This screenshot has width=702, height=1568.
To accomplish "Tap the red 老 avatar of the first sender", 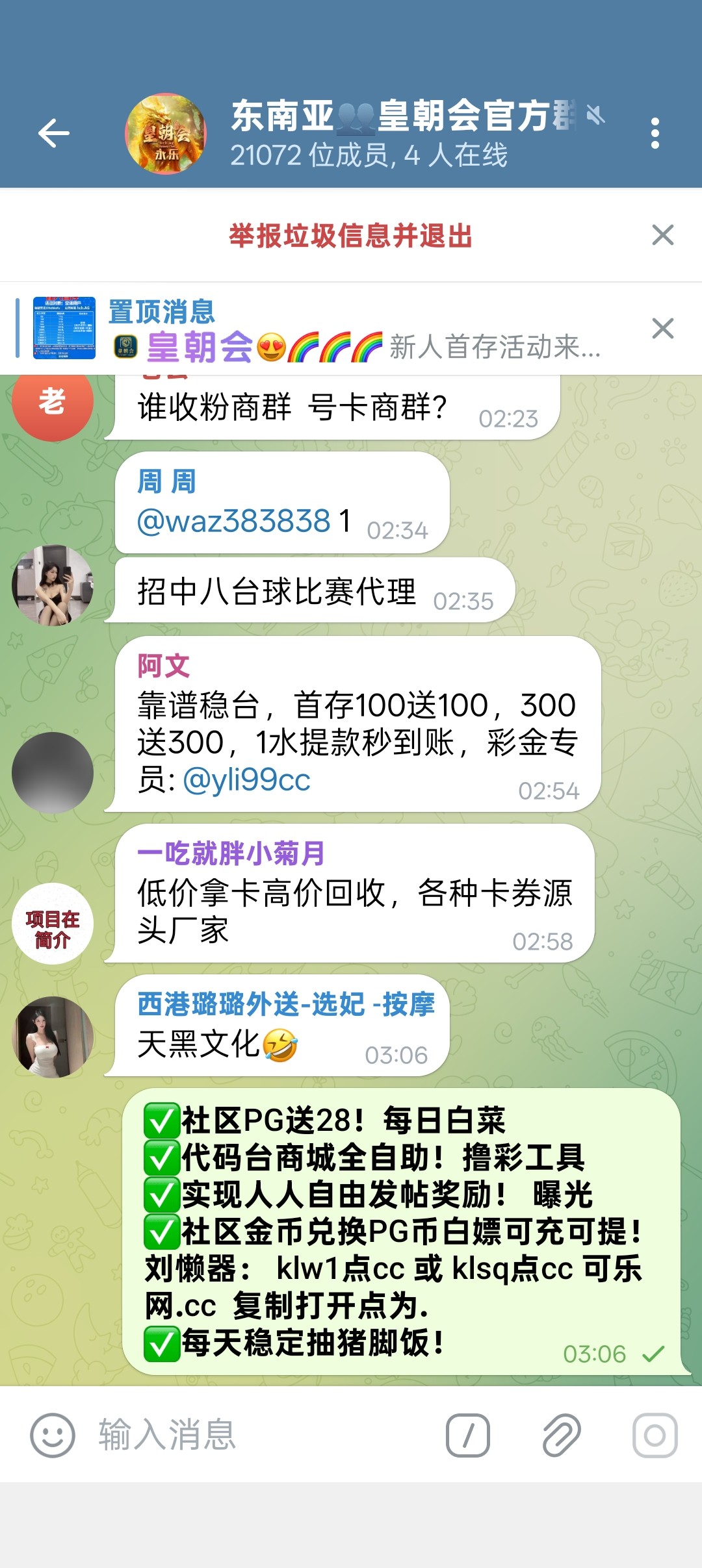I will 54,403.
